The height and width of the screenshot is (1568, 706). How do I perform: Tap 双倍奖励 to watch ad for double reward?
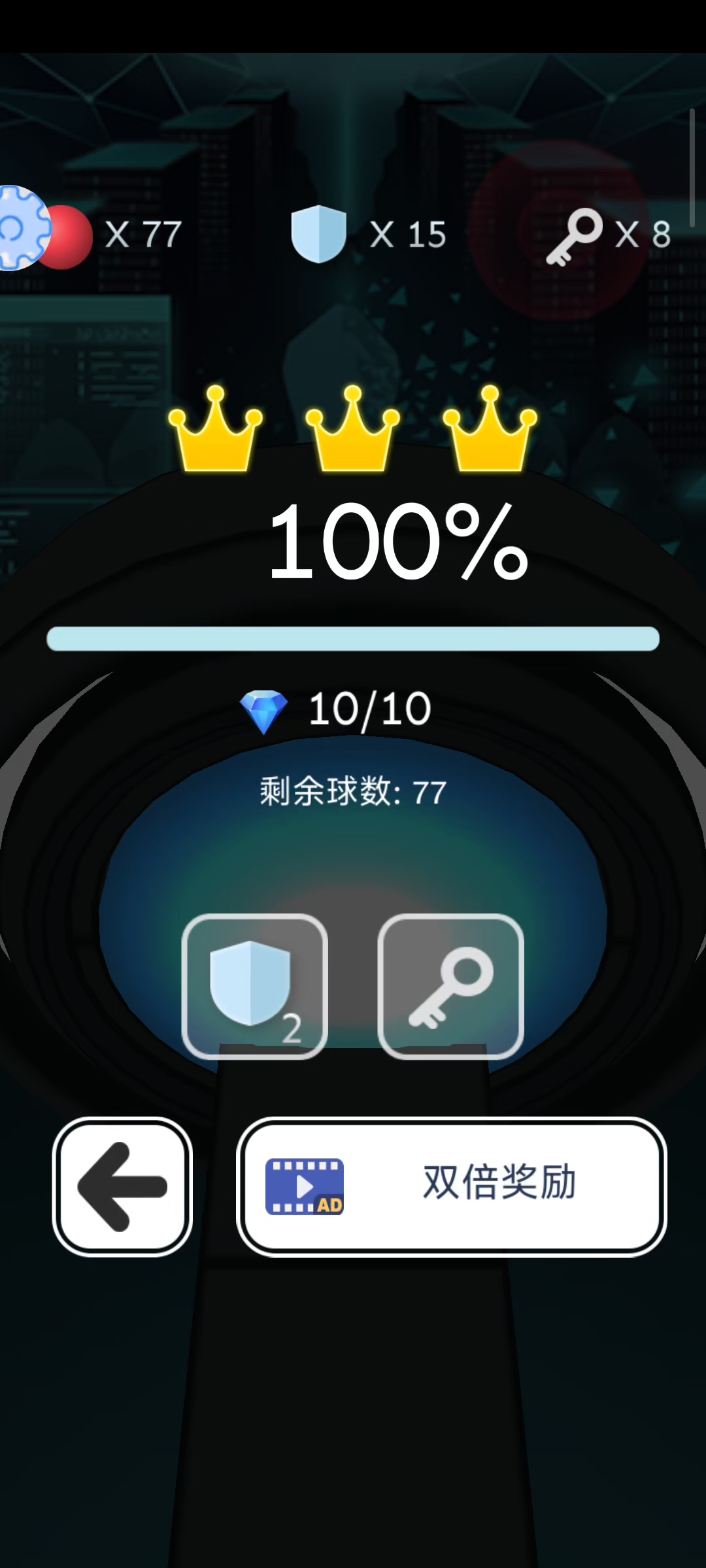pos(451,1186)
